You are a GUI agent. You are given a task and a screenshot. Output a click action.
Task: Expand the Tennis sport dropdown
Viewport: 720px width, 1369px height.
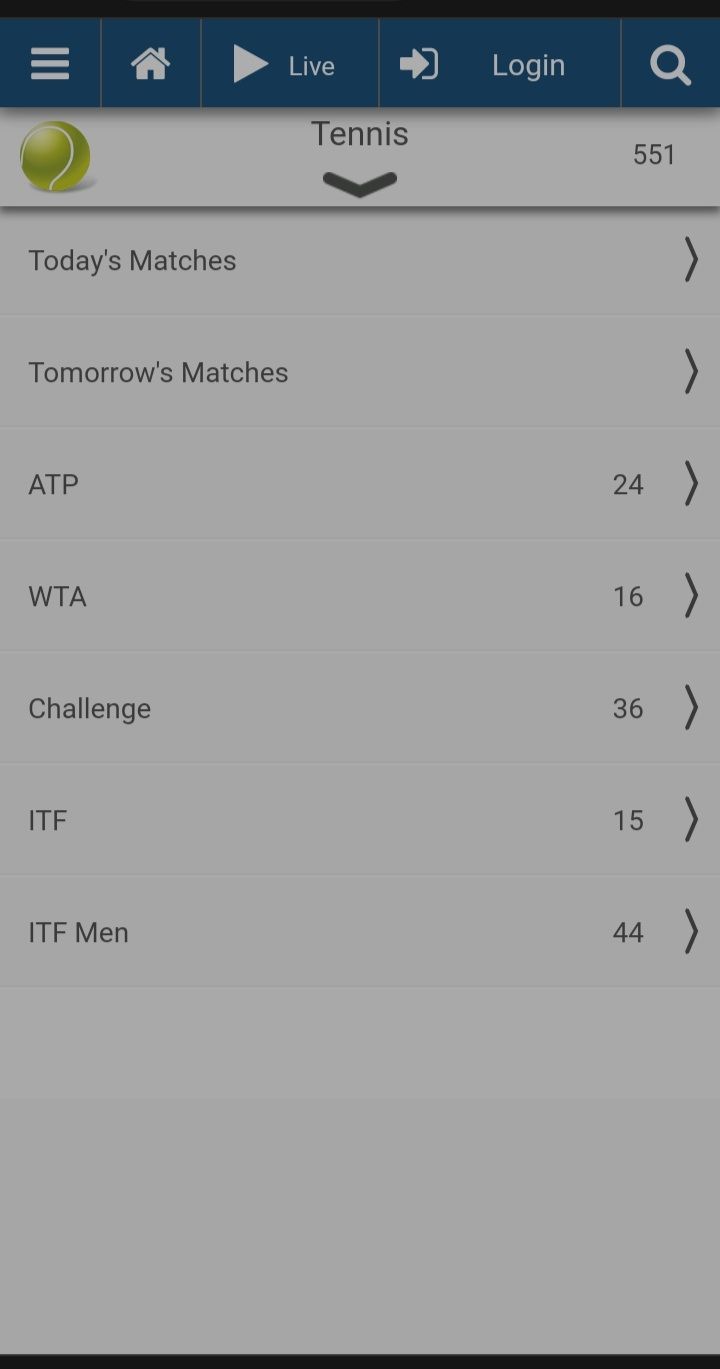360,184
